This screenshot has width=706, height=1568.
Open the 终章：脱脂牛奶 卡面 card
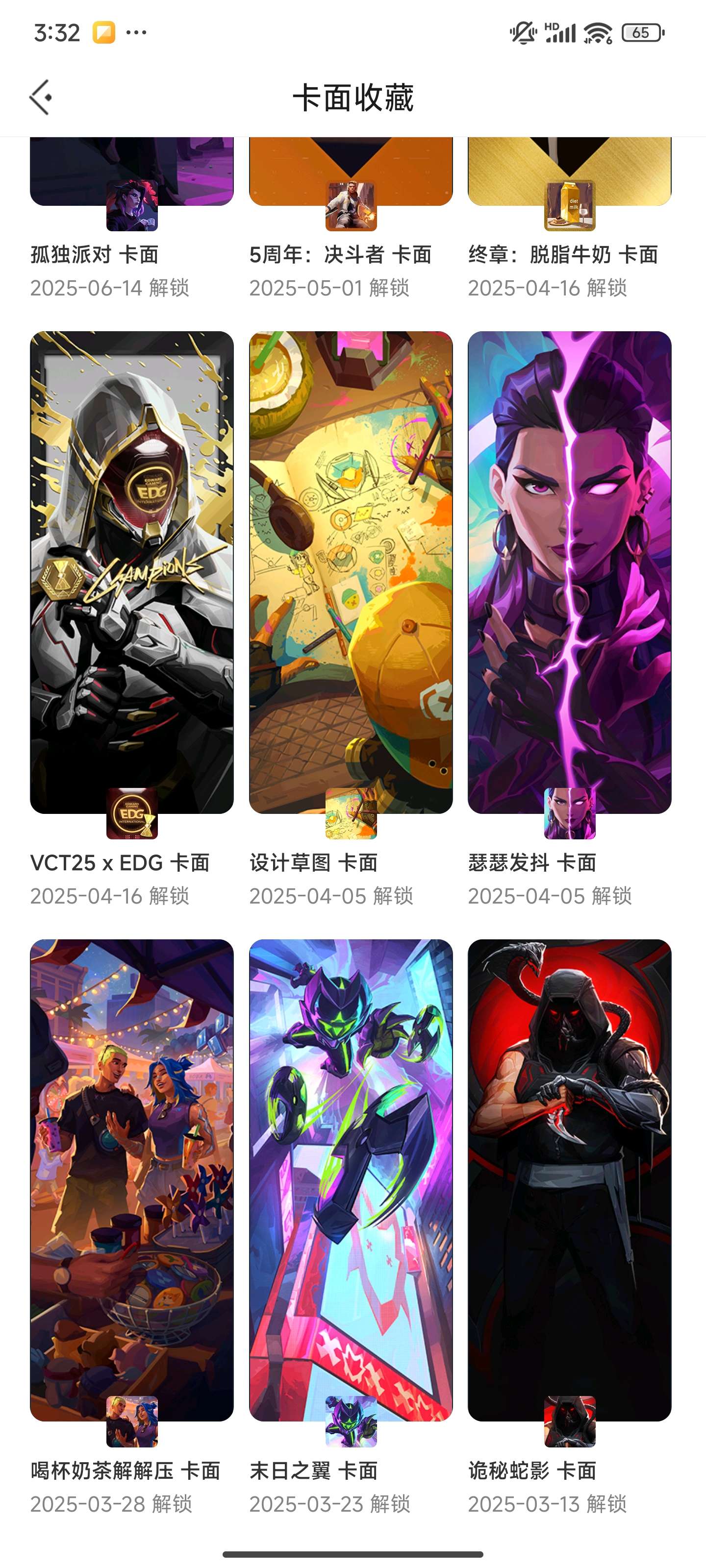pyautogui.click(x=569, y=173)
